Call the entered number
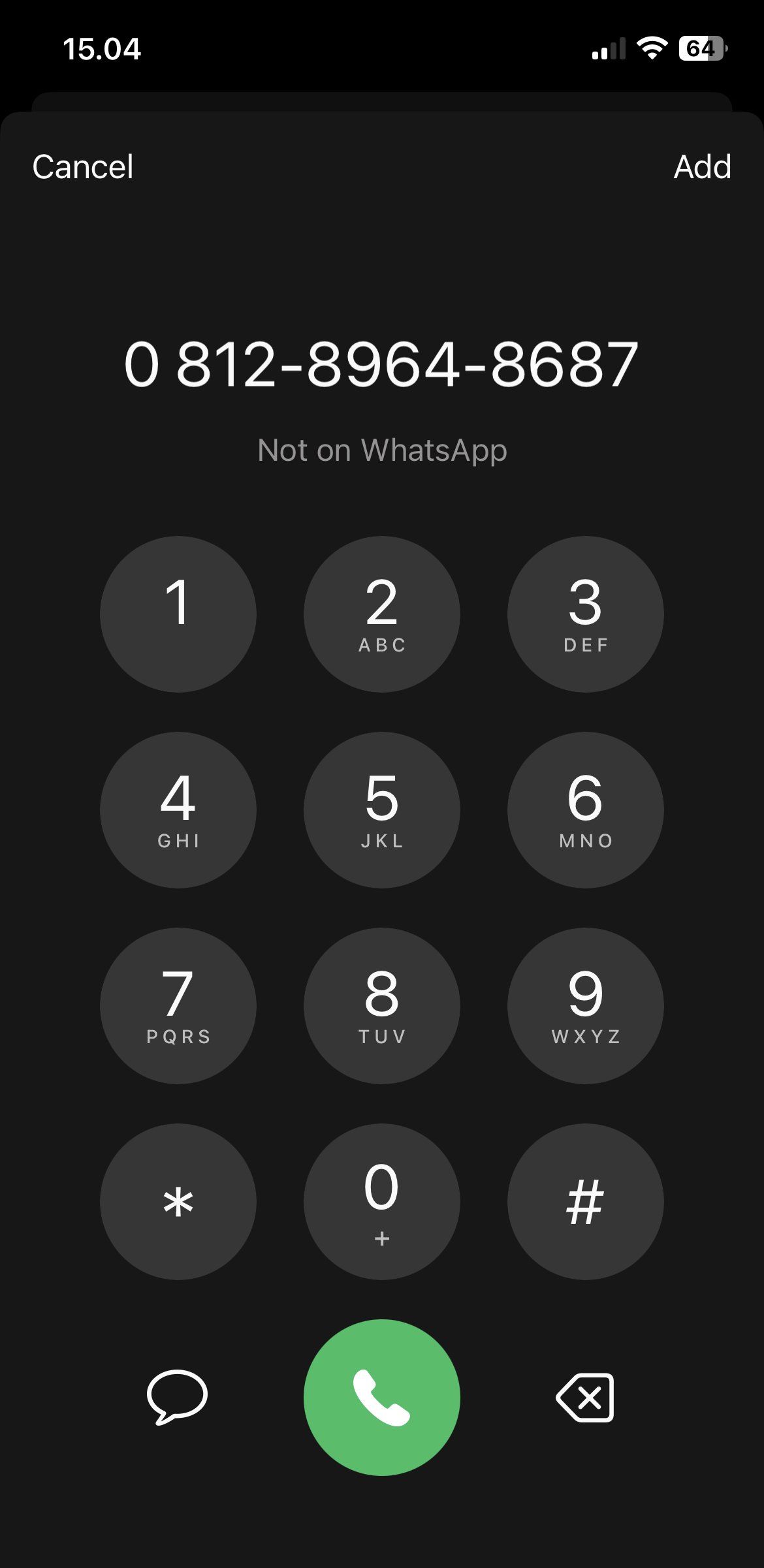 382,1398
